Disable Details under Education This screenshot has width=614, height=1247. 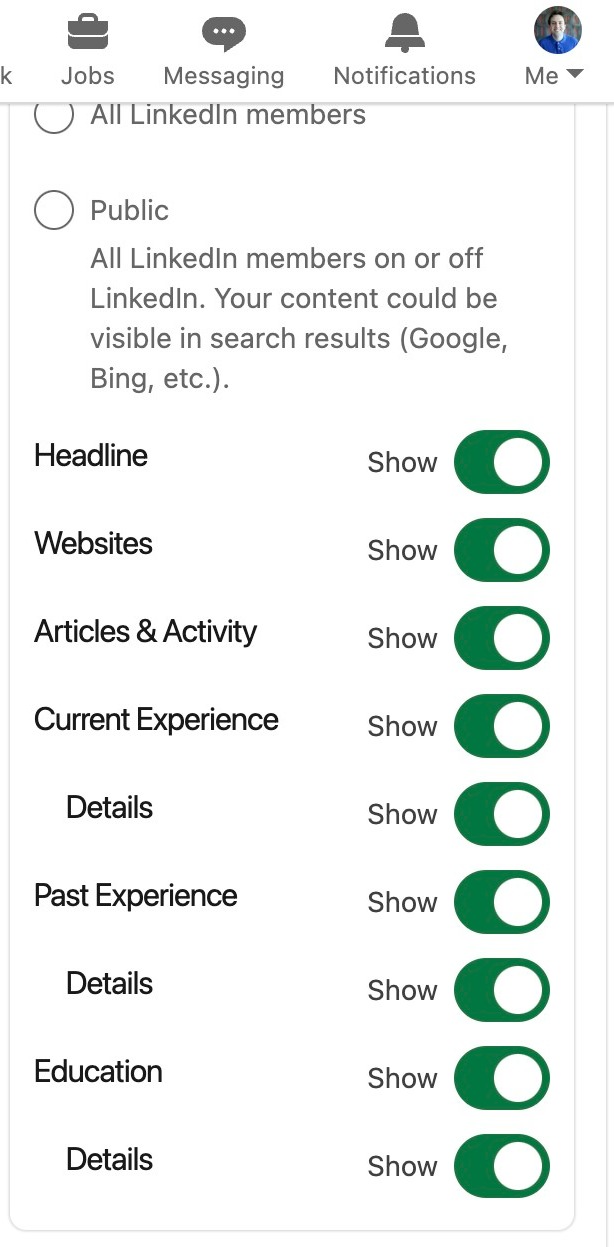point(501,1166)
